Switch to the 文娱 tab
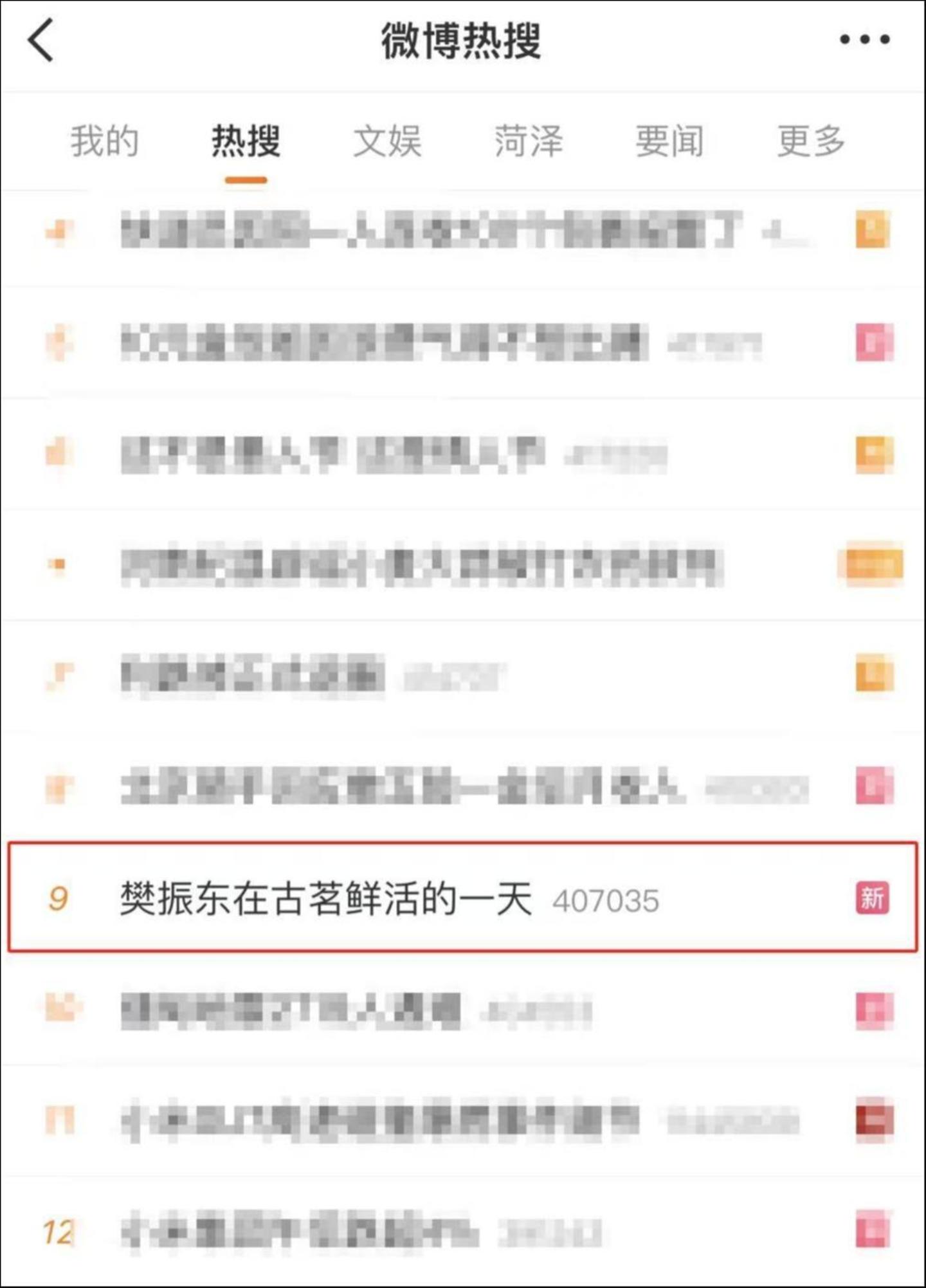Screen dimensions: 926x1288 (x=387, y=141)
